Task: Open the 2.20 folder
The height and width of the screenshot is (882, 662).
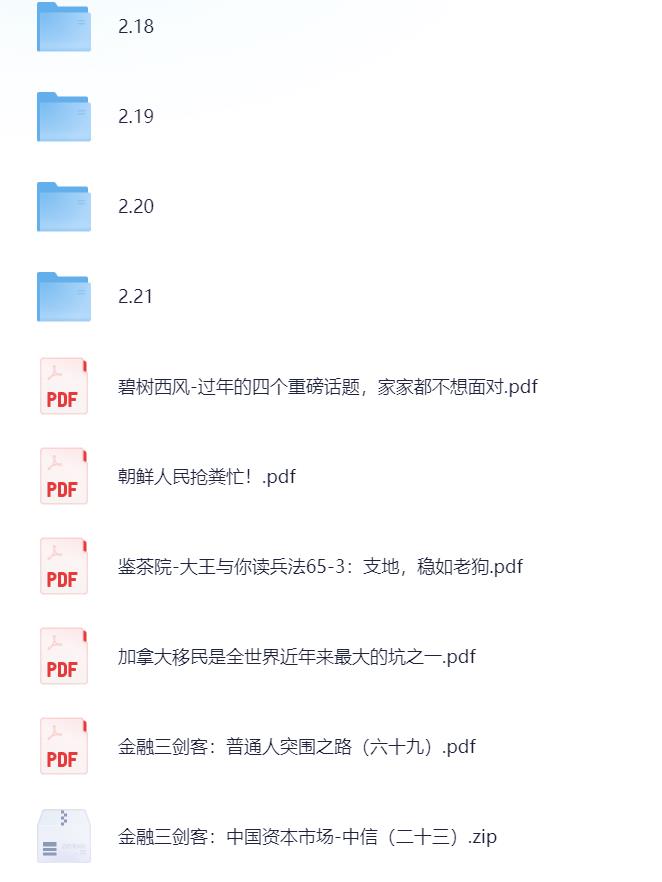Action: pos(64,207)
